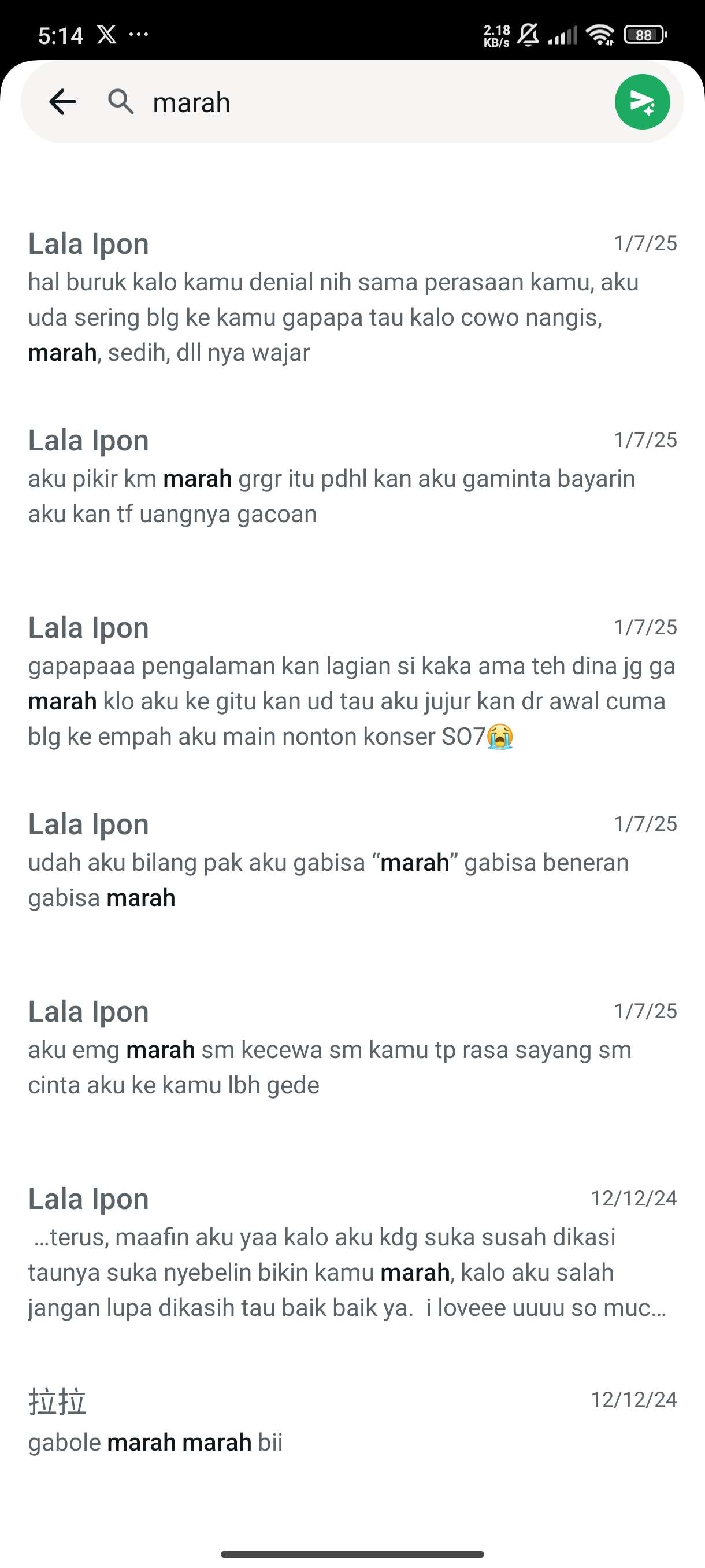This screenshot has height=1568, width=705.
Task: Open Lala Ipon result dated 12/12/24
Action: (351, 1254)
